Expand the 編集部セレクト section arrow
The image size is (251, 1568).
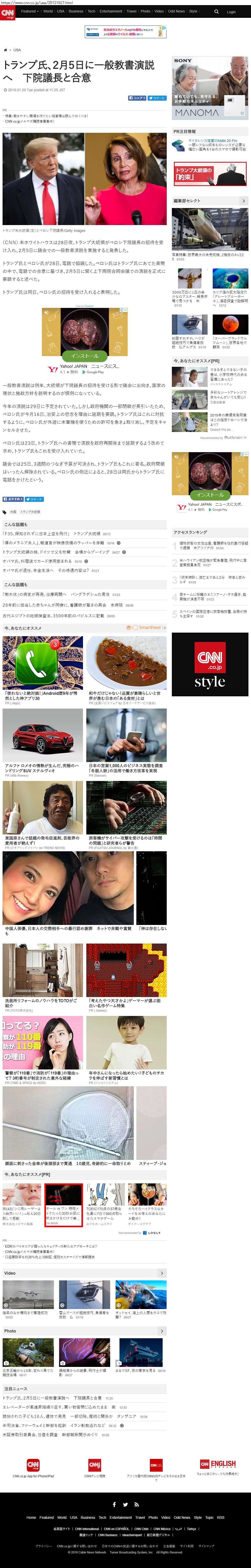(244, 201)
